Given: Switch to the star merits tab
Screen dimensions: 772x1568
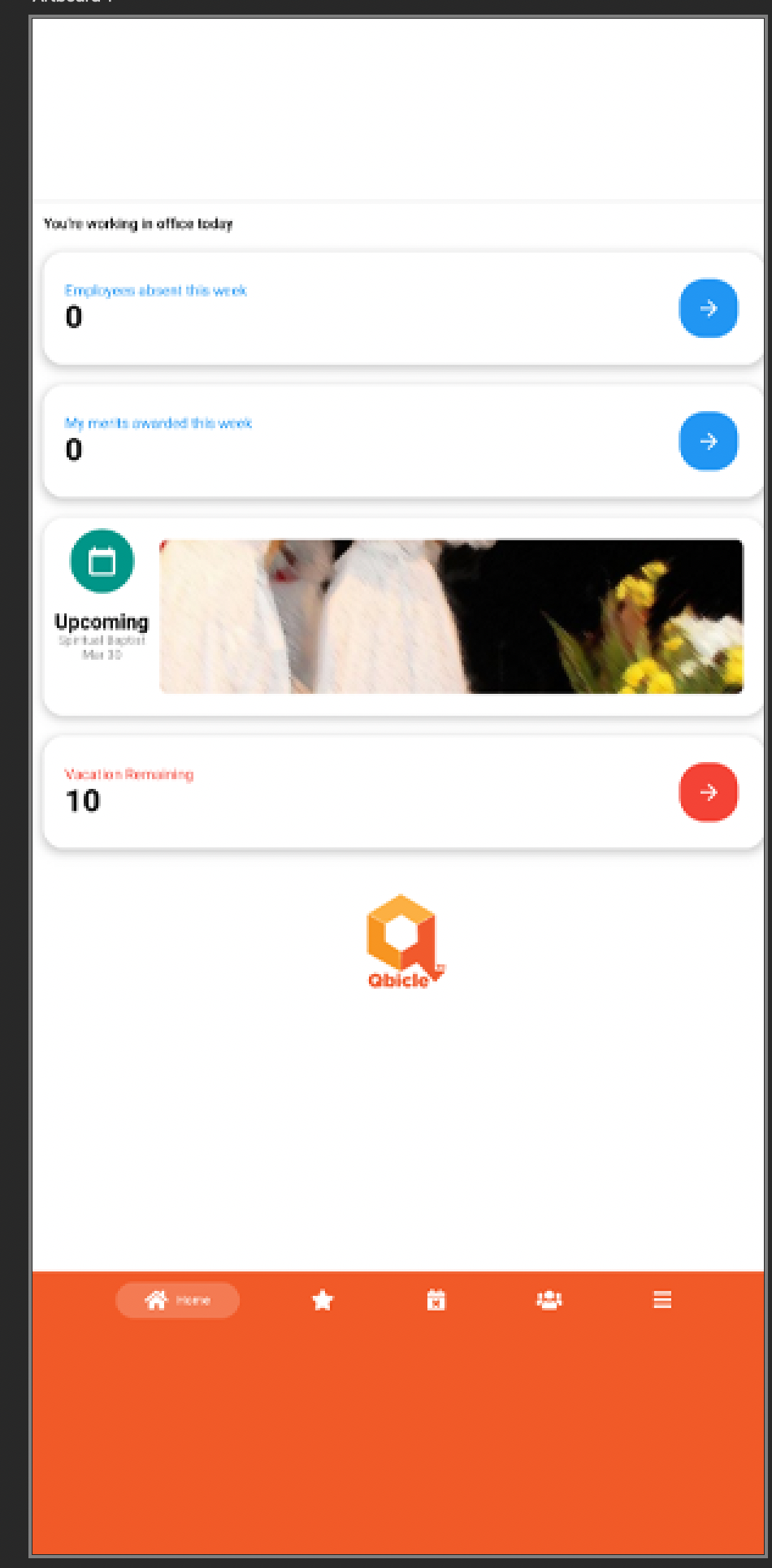Looking at the screenshot, I should [x=323, y=1301].
